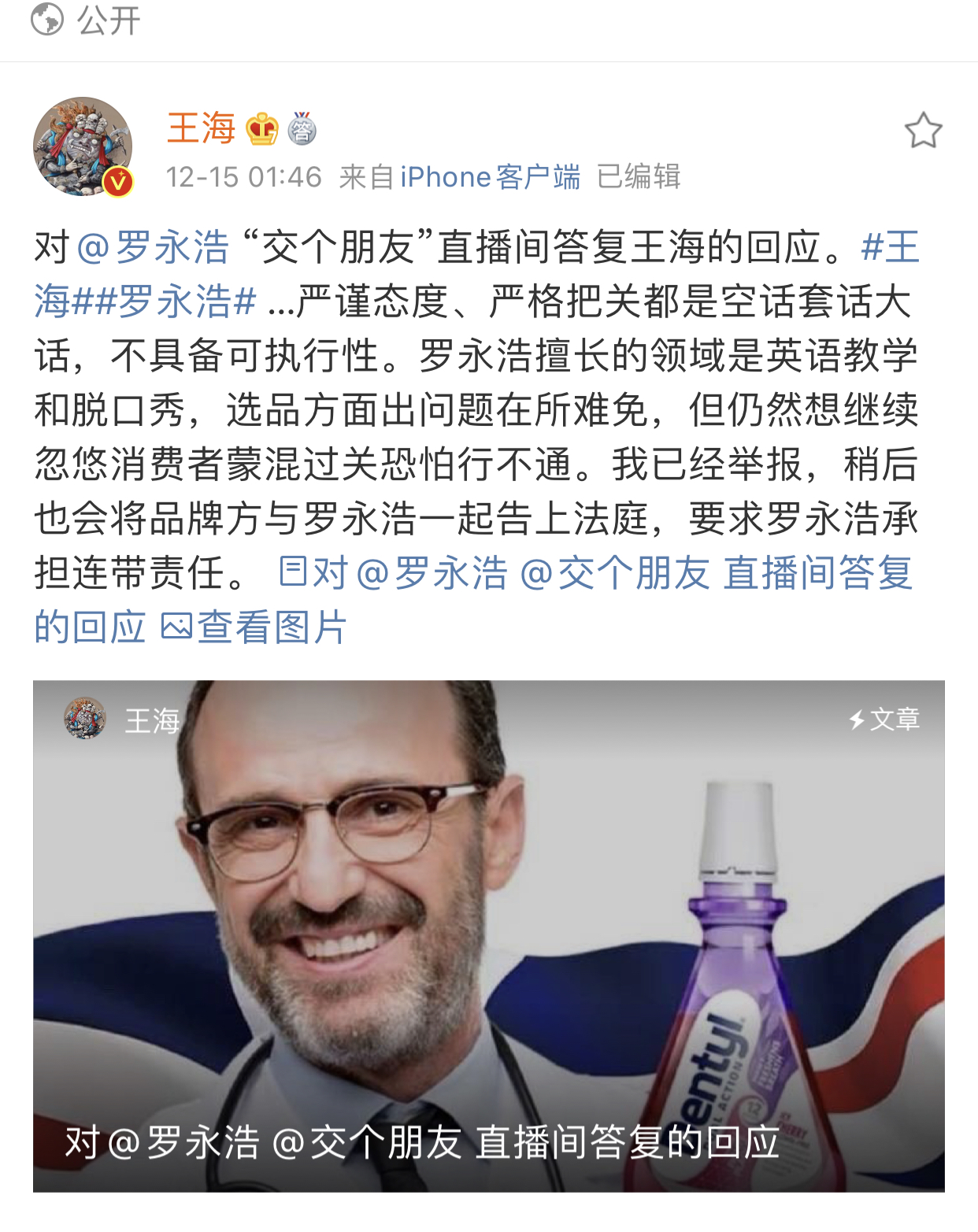The width and height of the screenshot is (978, 1232).
Task: Open the 王海 username link
Action: [202, 128]
